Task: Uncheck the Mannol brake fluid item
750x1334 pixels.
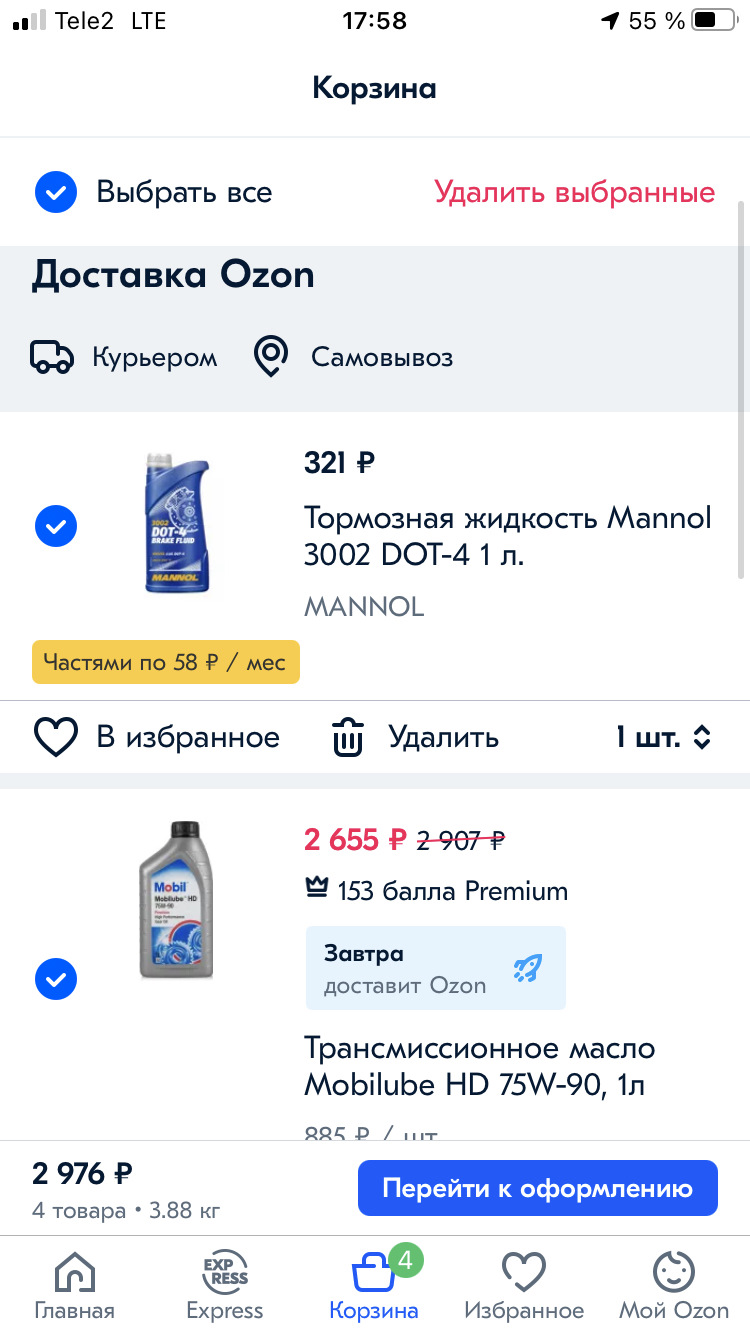Action: click(x=56, y=526)
